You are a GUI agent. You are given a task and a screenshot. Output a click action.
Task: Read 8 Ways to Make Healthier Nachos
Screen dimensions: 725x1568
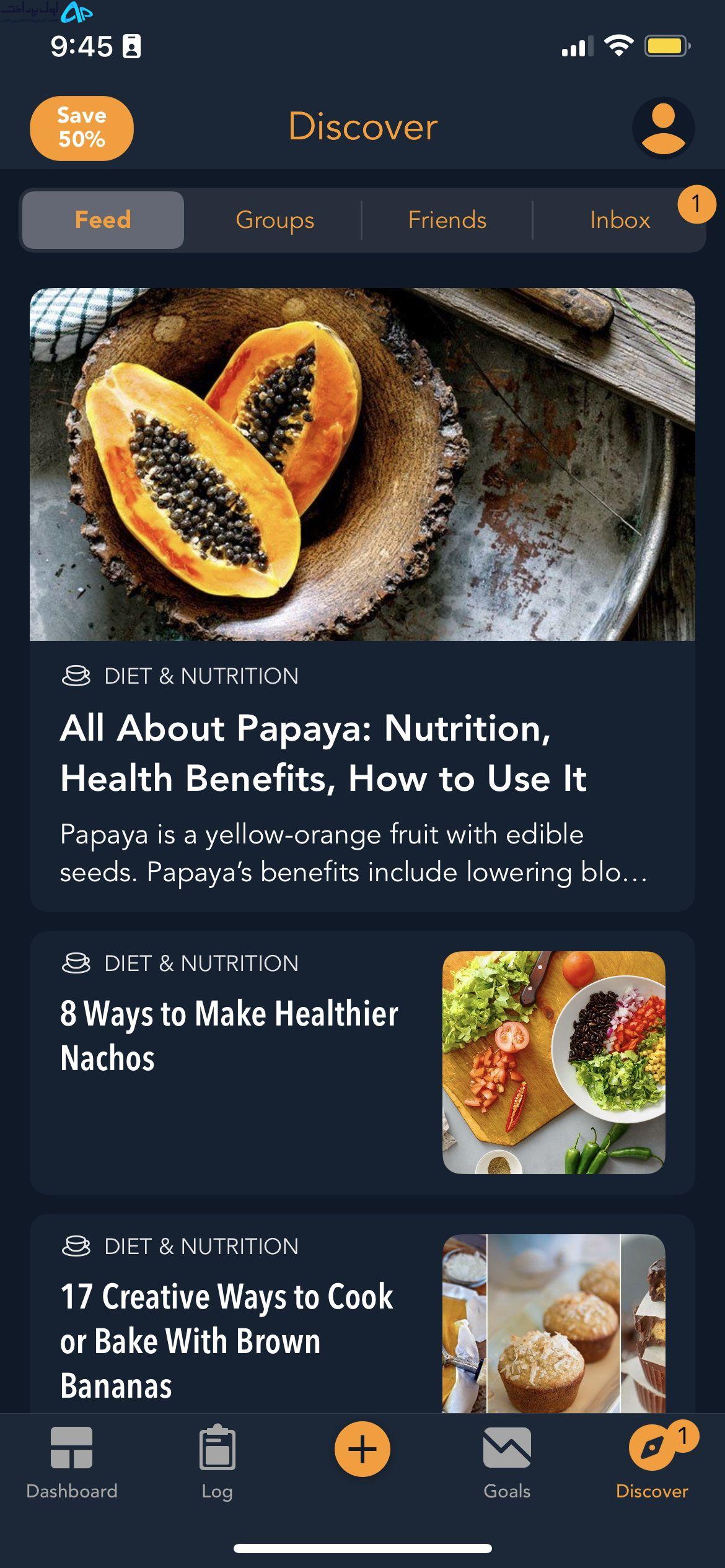coord(362,1063)
